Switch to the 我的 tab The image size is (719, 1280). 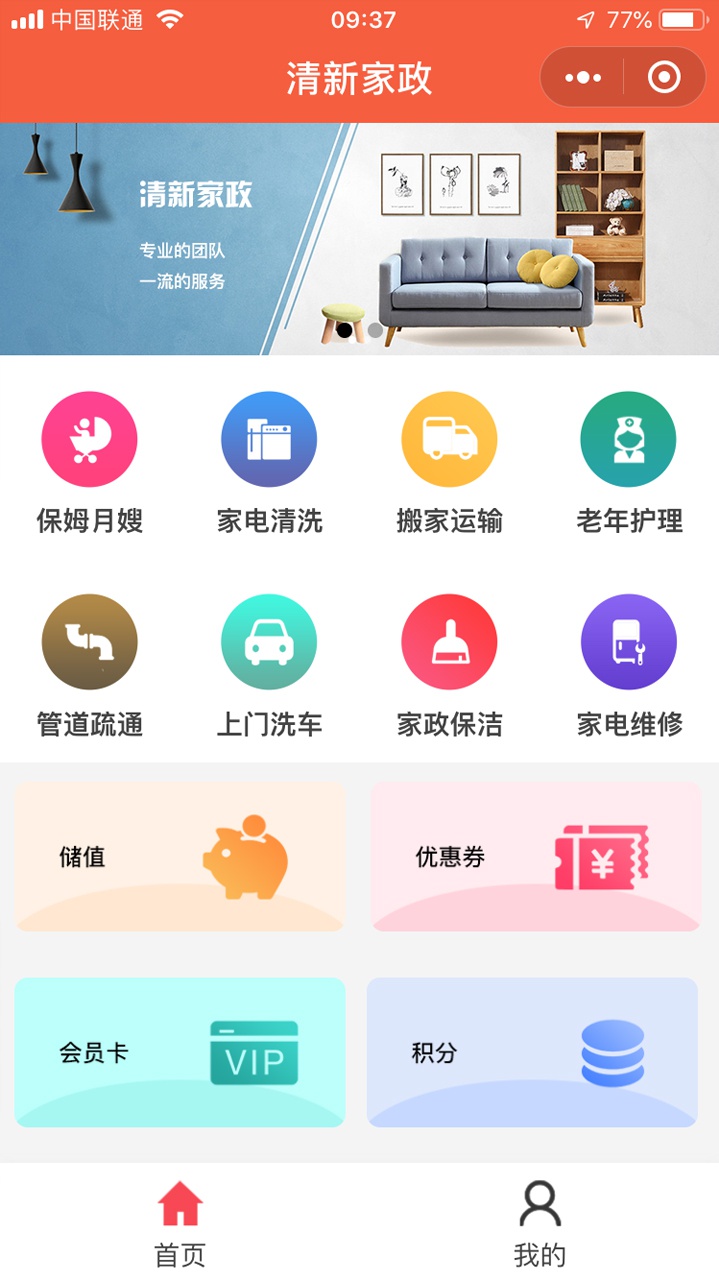[x=539, y=1223]
